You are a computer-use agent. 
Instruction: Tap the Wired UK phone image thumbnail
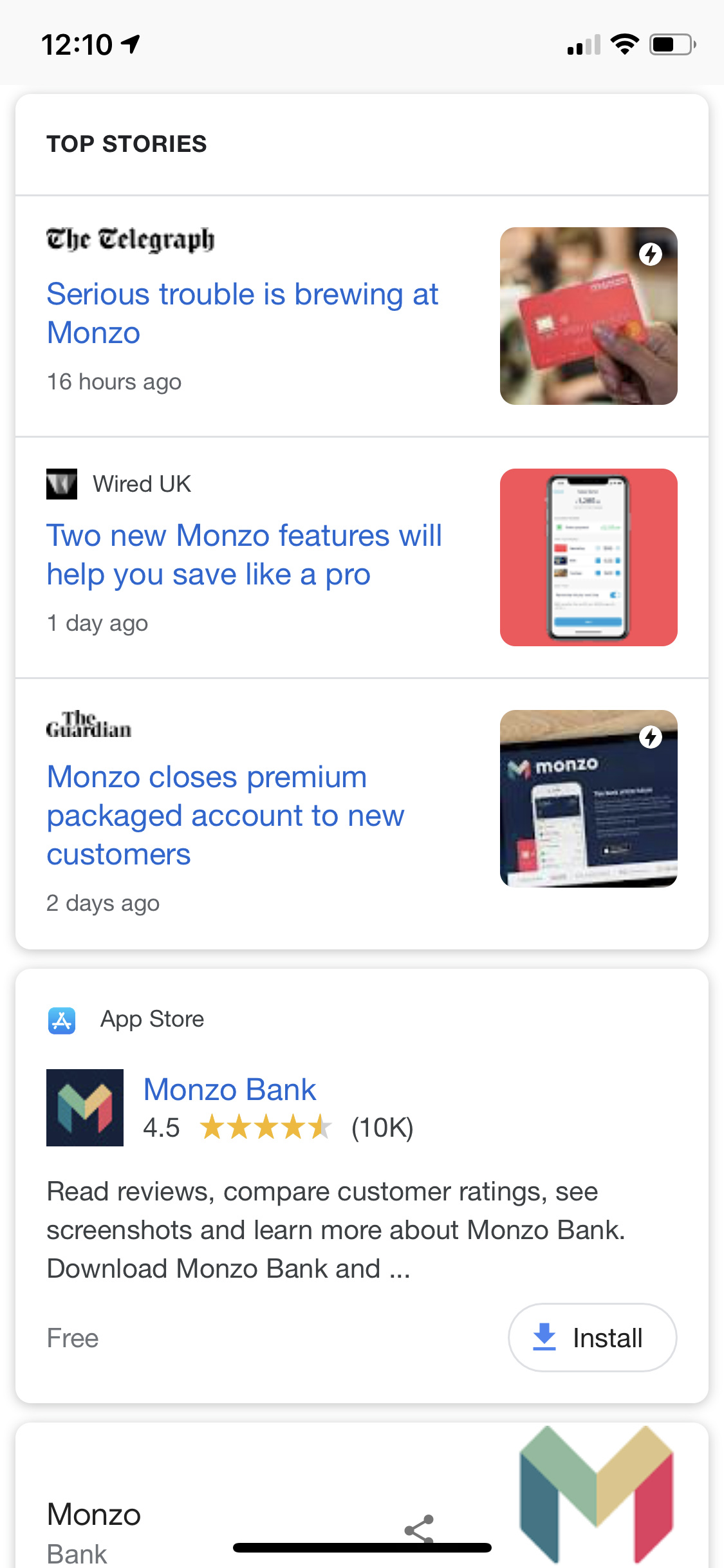click(x=588, y=557)
